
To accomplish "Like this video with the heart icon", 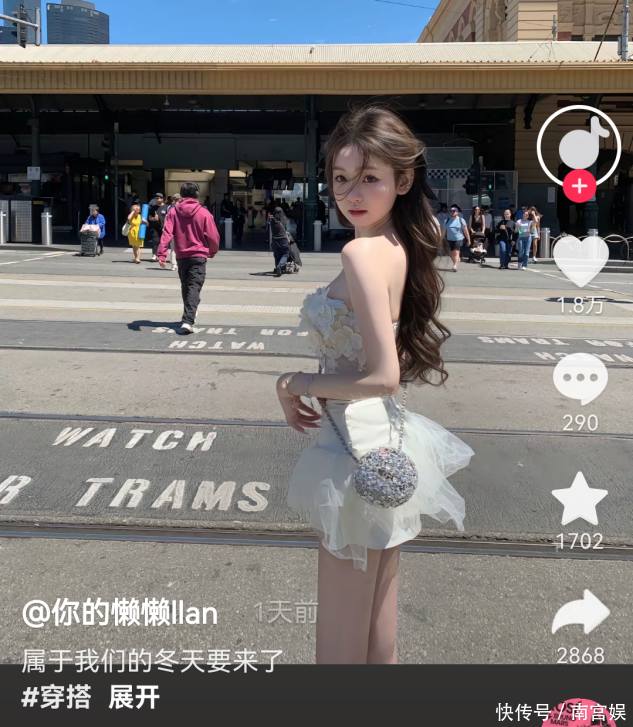I will [x=580, y=260].
